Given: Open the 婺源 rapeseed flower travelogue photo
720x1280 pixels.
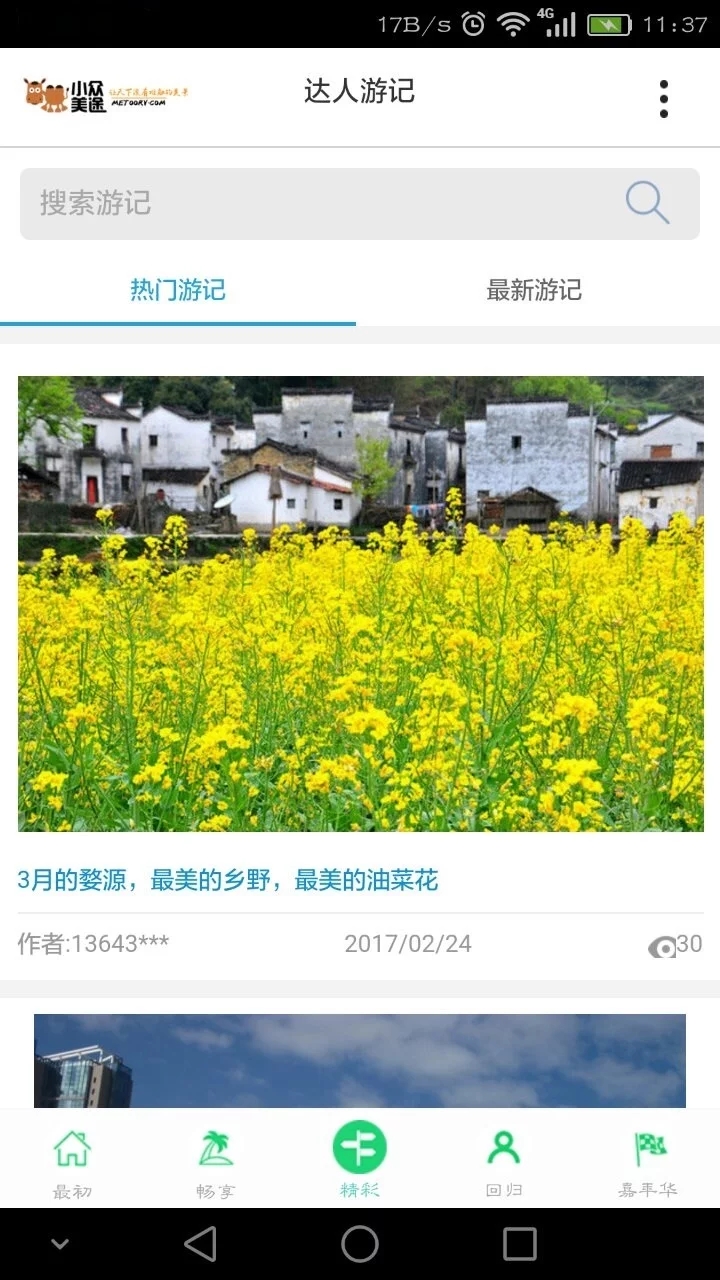Looking at the screenshot, I should [360, 604].
